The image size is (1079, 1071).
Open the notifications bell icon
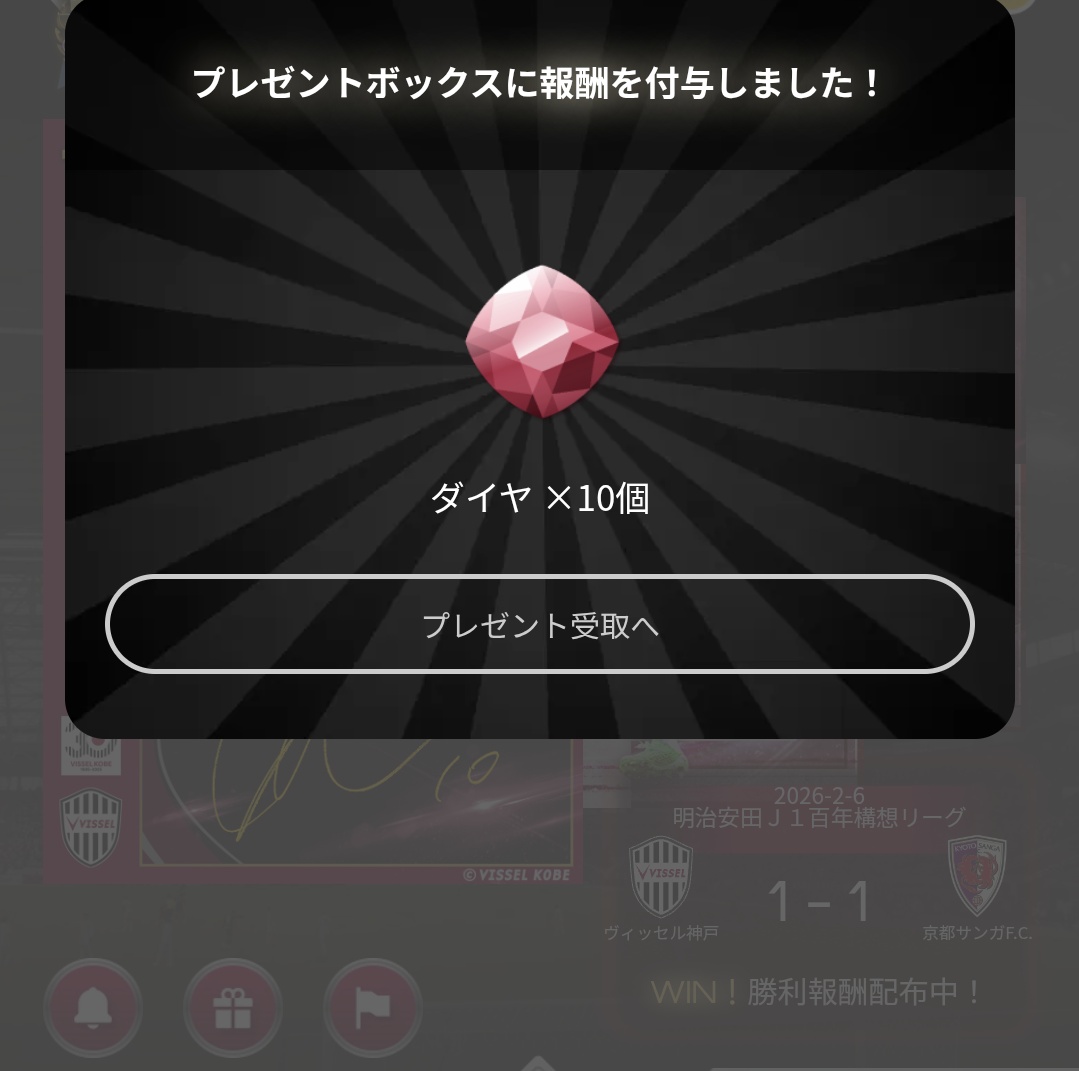coord(93,1007)
